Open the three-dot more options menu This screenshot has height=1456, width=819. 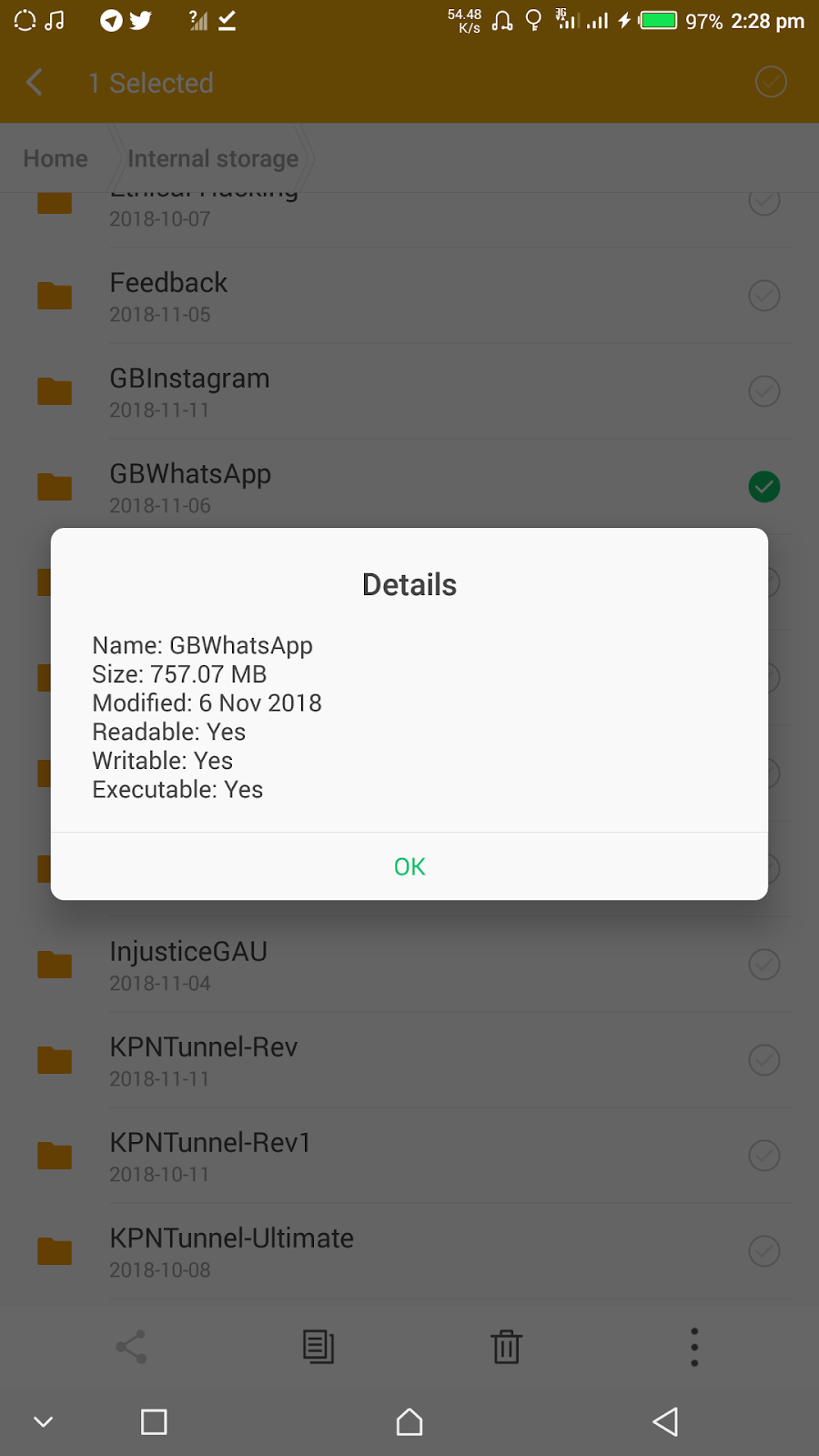(694, 1347)
